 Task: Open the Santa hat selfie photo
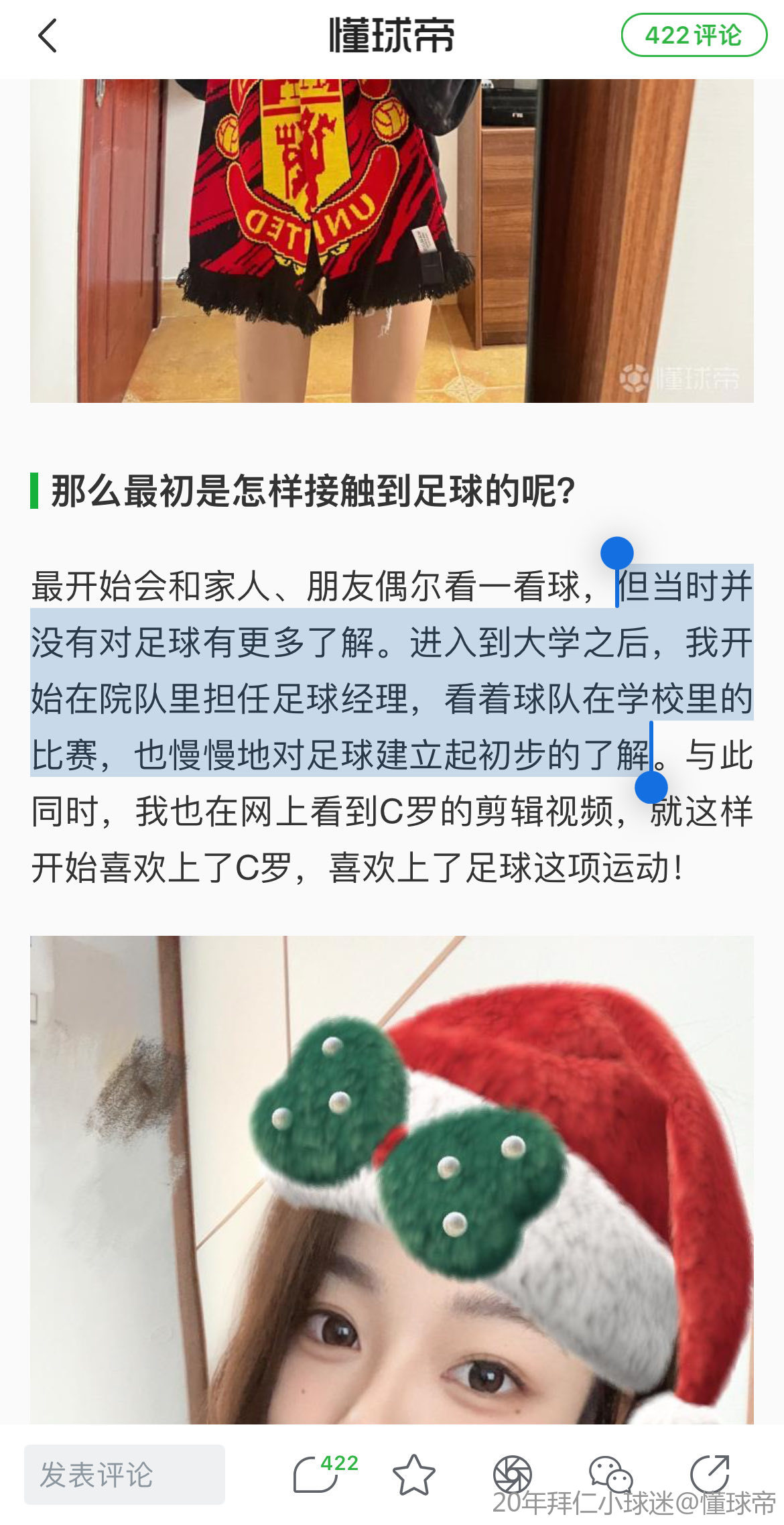[x=391, y=1178]
